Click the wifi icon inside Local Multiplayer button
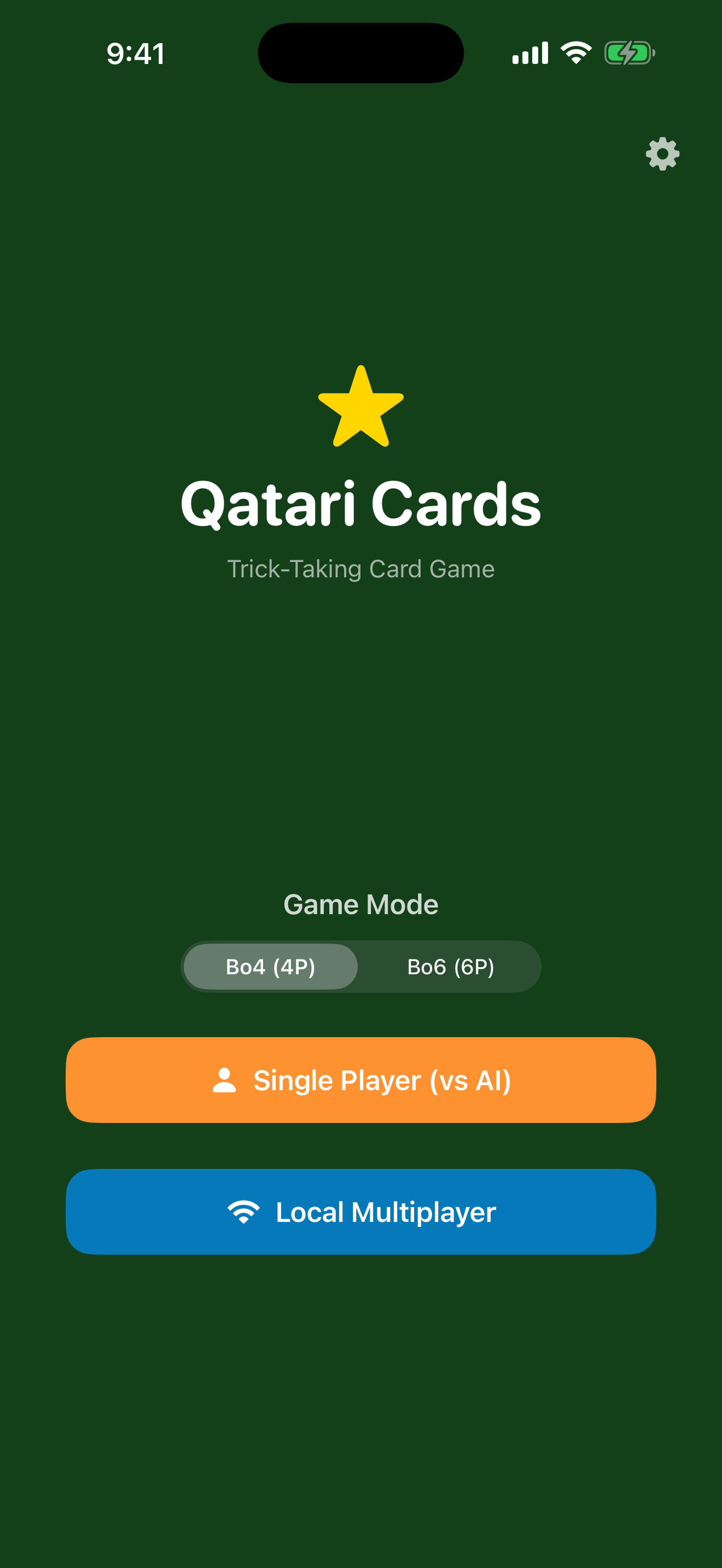 click(243, 1212)
